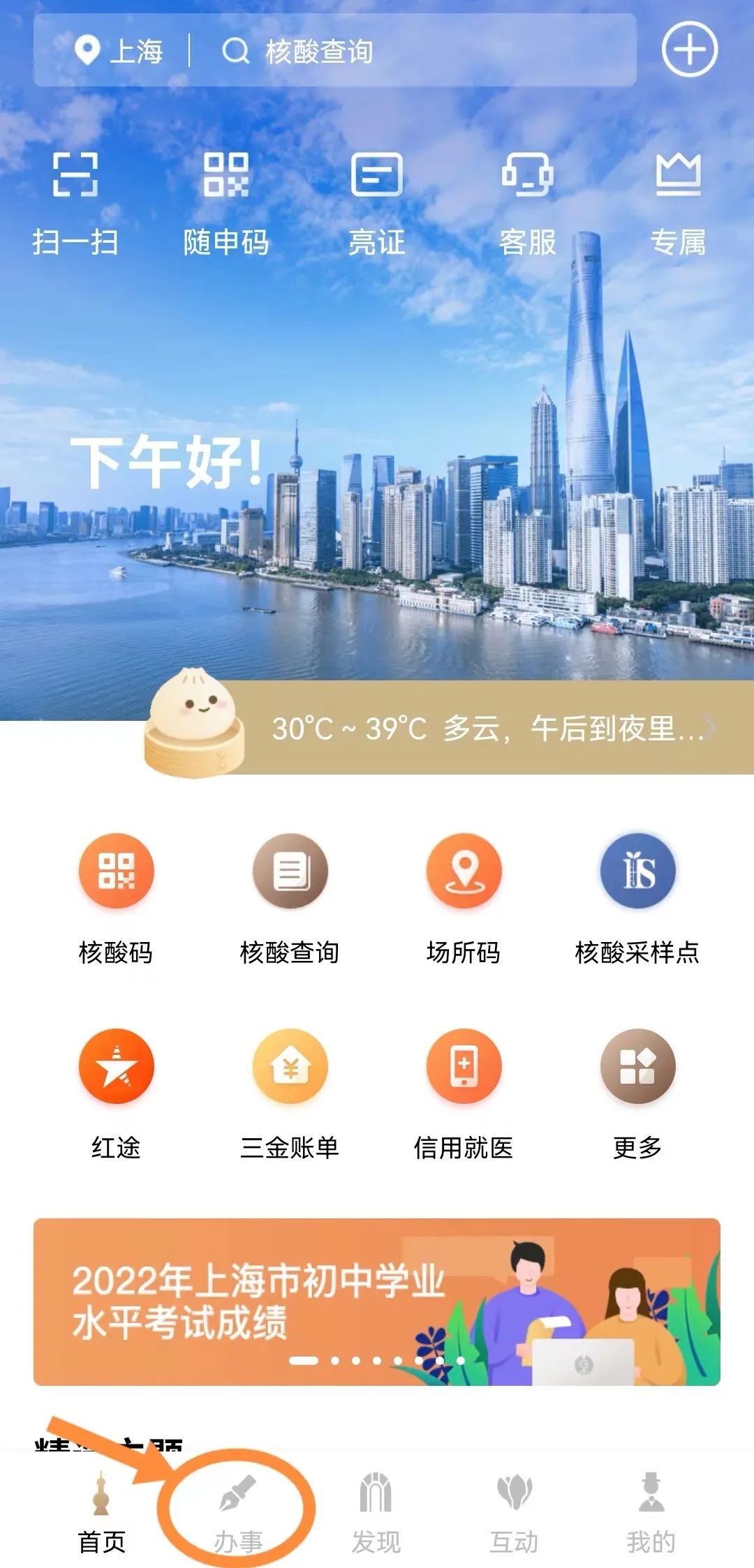Viewport: 754px width, 1568px height.
Task: View the 三金账单 bill
Action: (290, 1092)
